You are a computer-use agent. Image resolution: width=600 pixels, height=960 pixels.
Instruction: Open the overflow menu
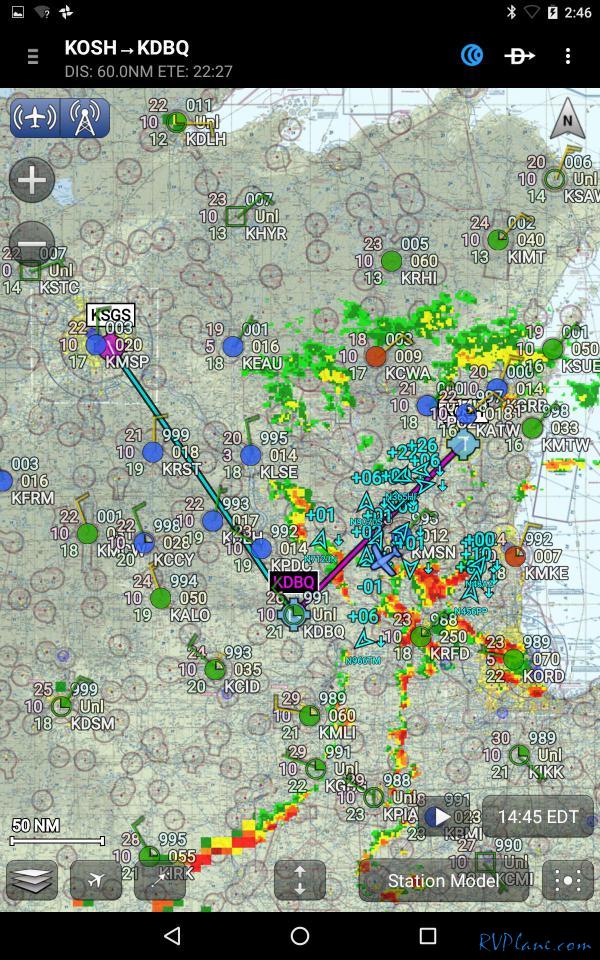pos(568,57)
